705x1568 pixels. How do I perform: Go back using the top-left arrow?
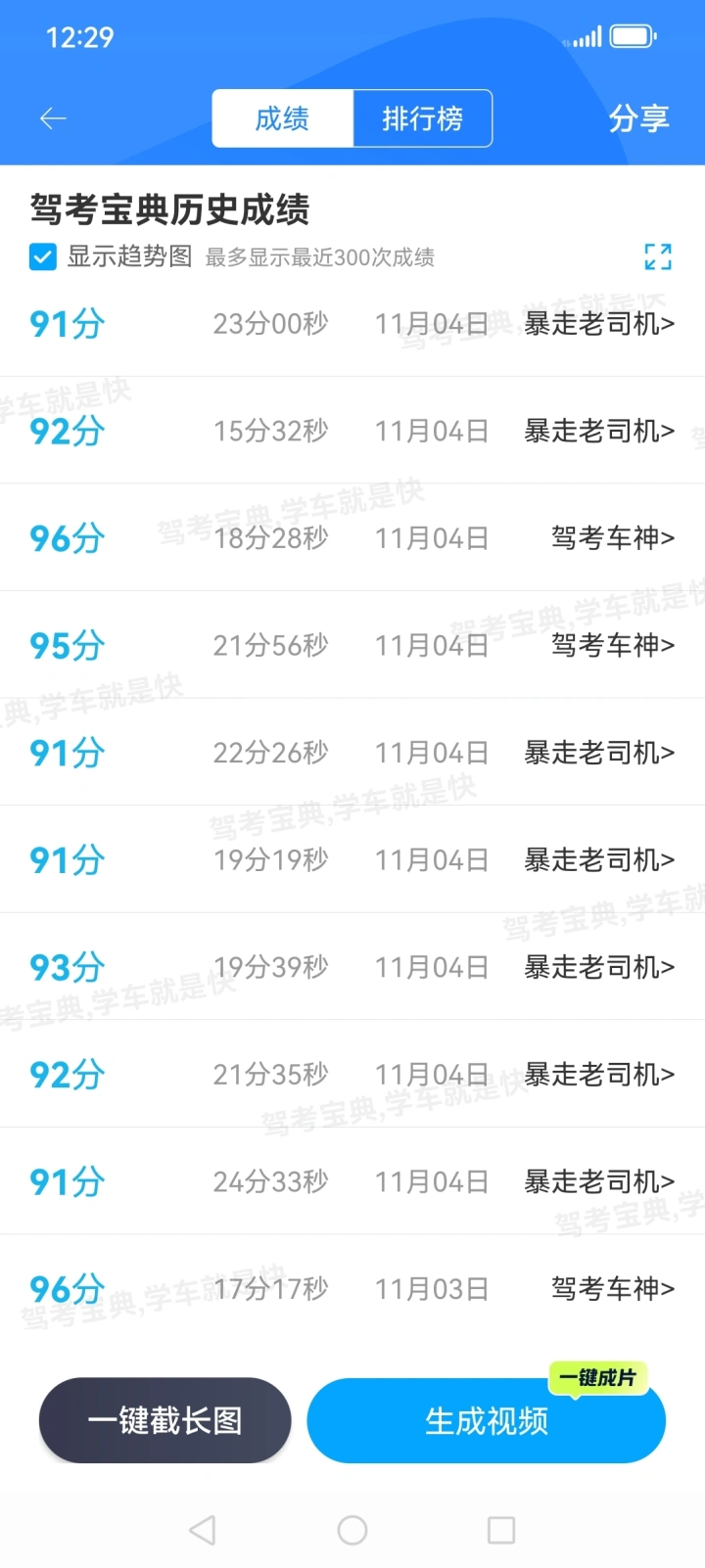click(x=53, y=119)
